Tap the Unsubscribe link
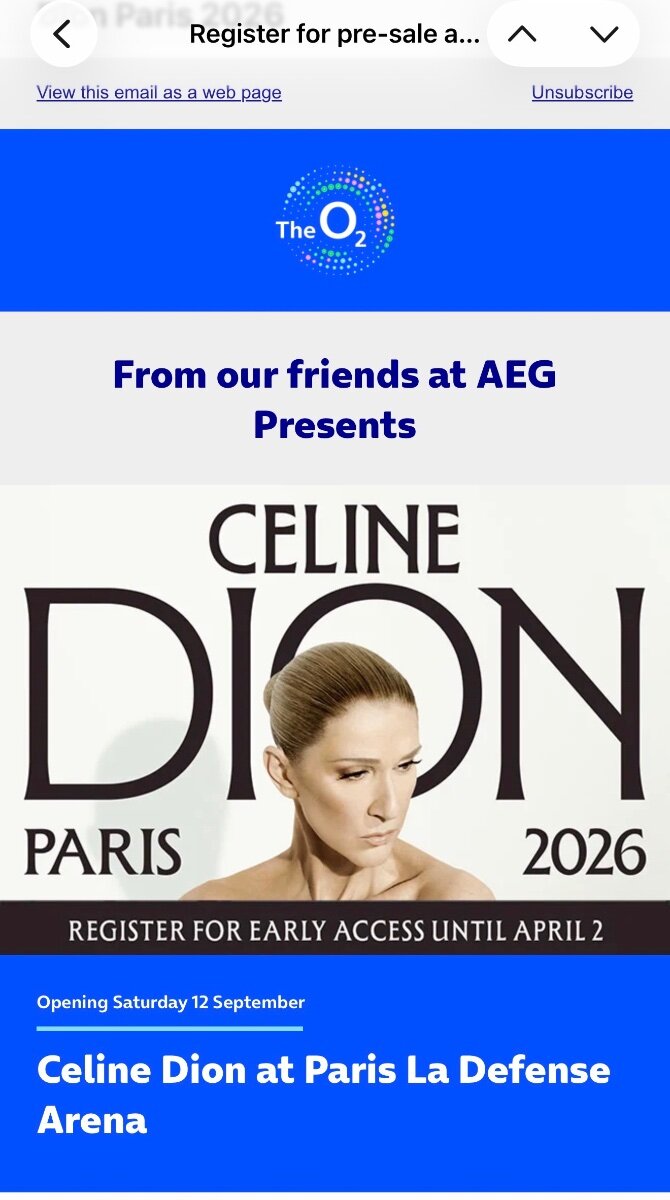The image size is (670, 1200). click(x=582, y=92)
